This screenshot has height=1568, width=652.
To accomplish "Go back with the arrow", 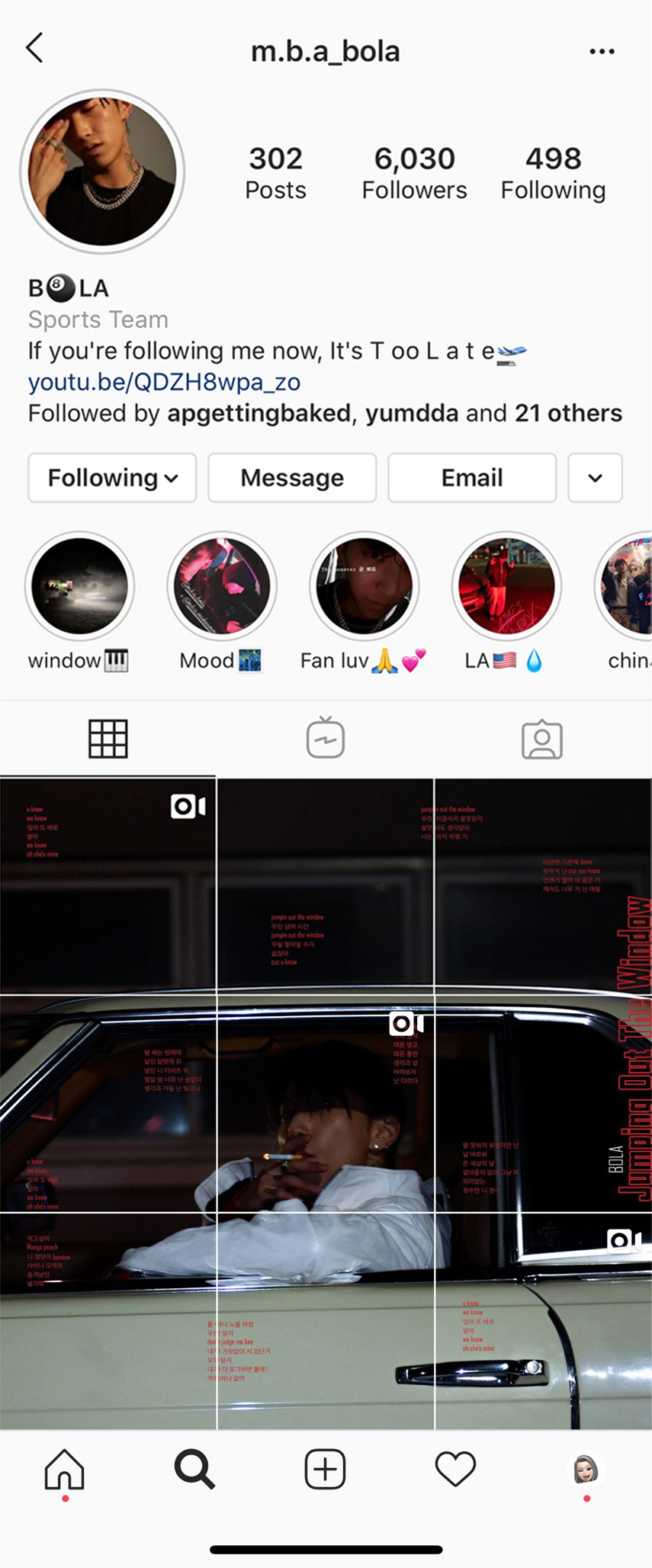I will [34, 48].
